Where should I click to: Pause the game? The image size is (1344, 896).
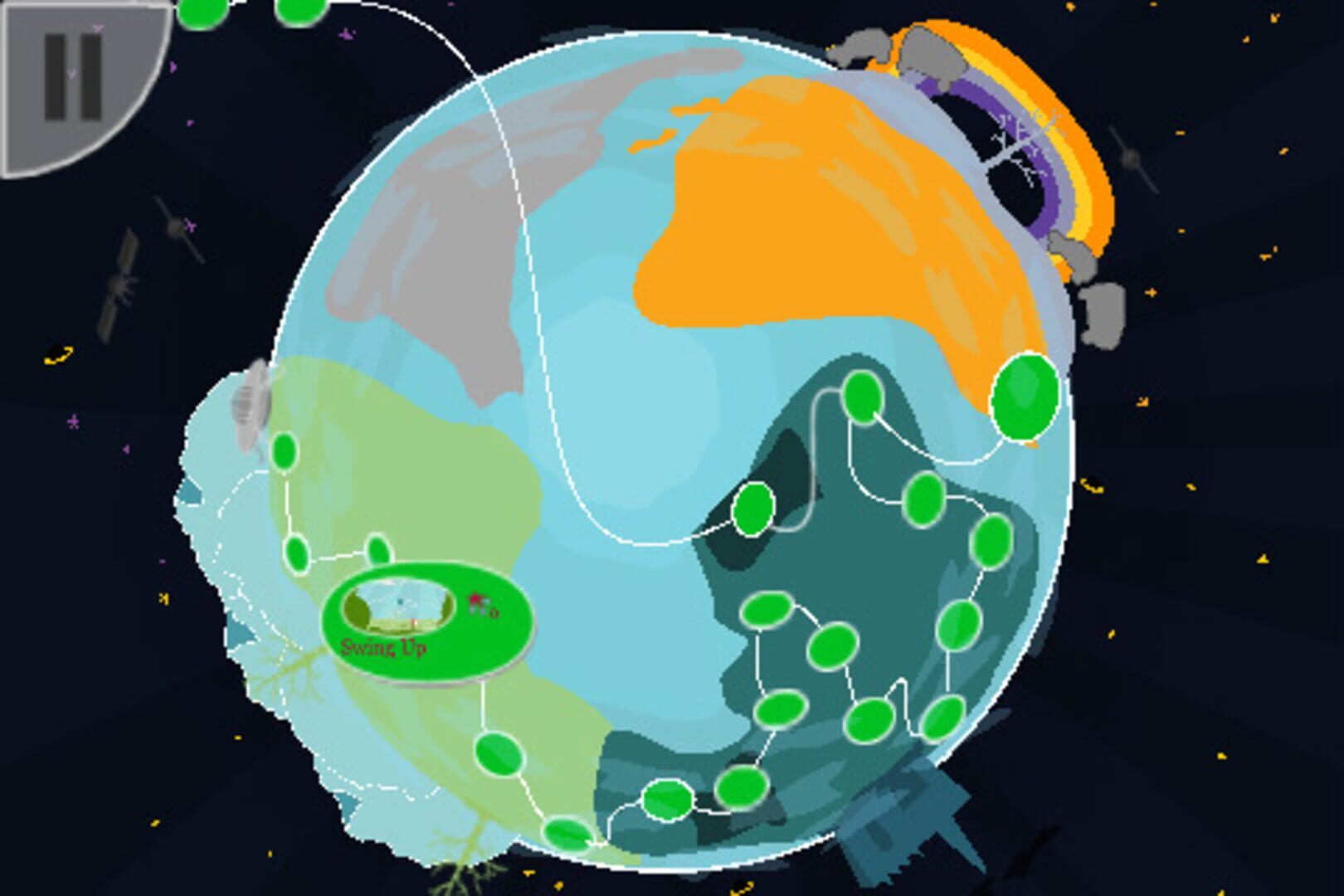73,79
